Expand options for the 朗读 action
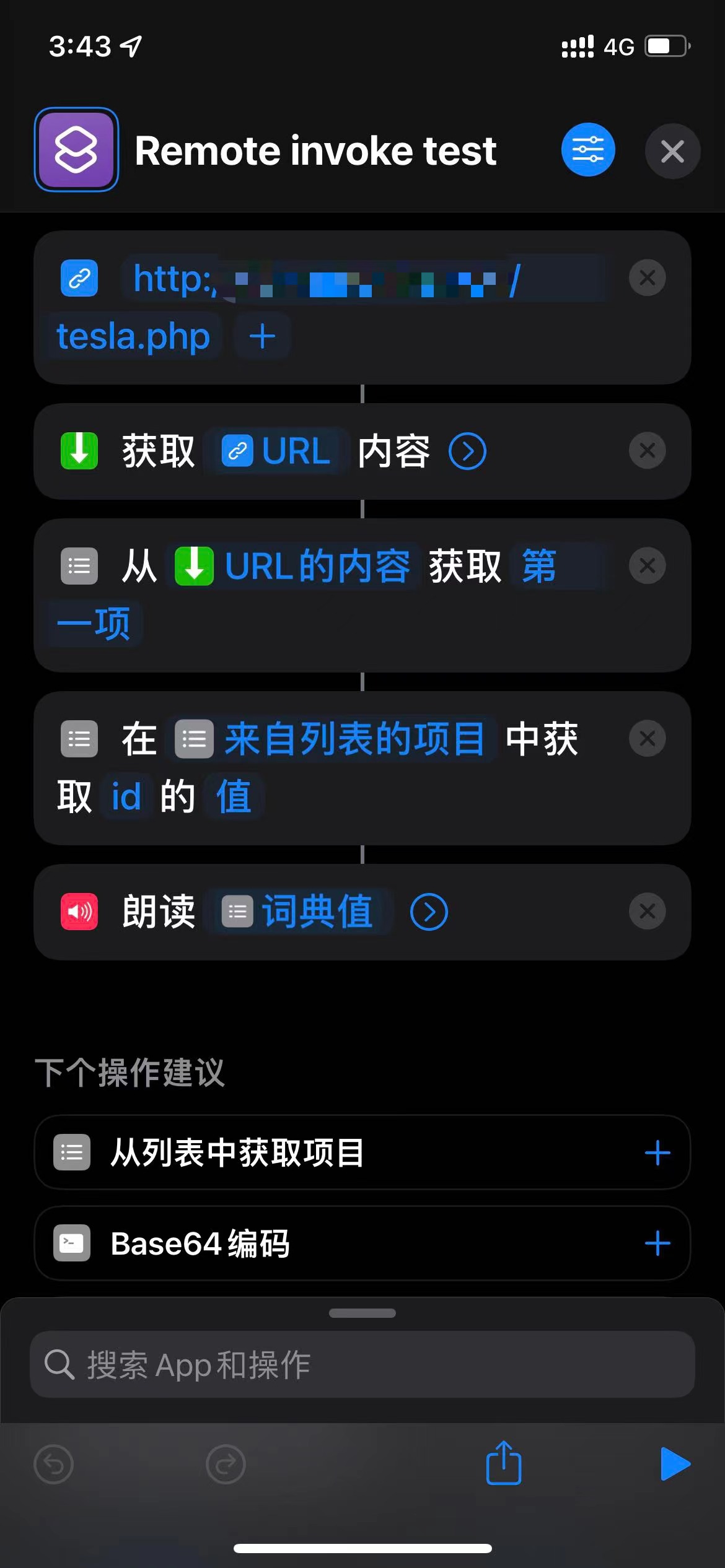Viewport: 725px width, 1568px height. coord(429,912)
